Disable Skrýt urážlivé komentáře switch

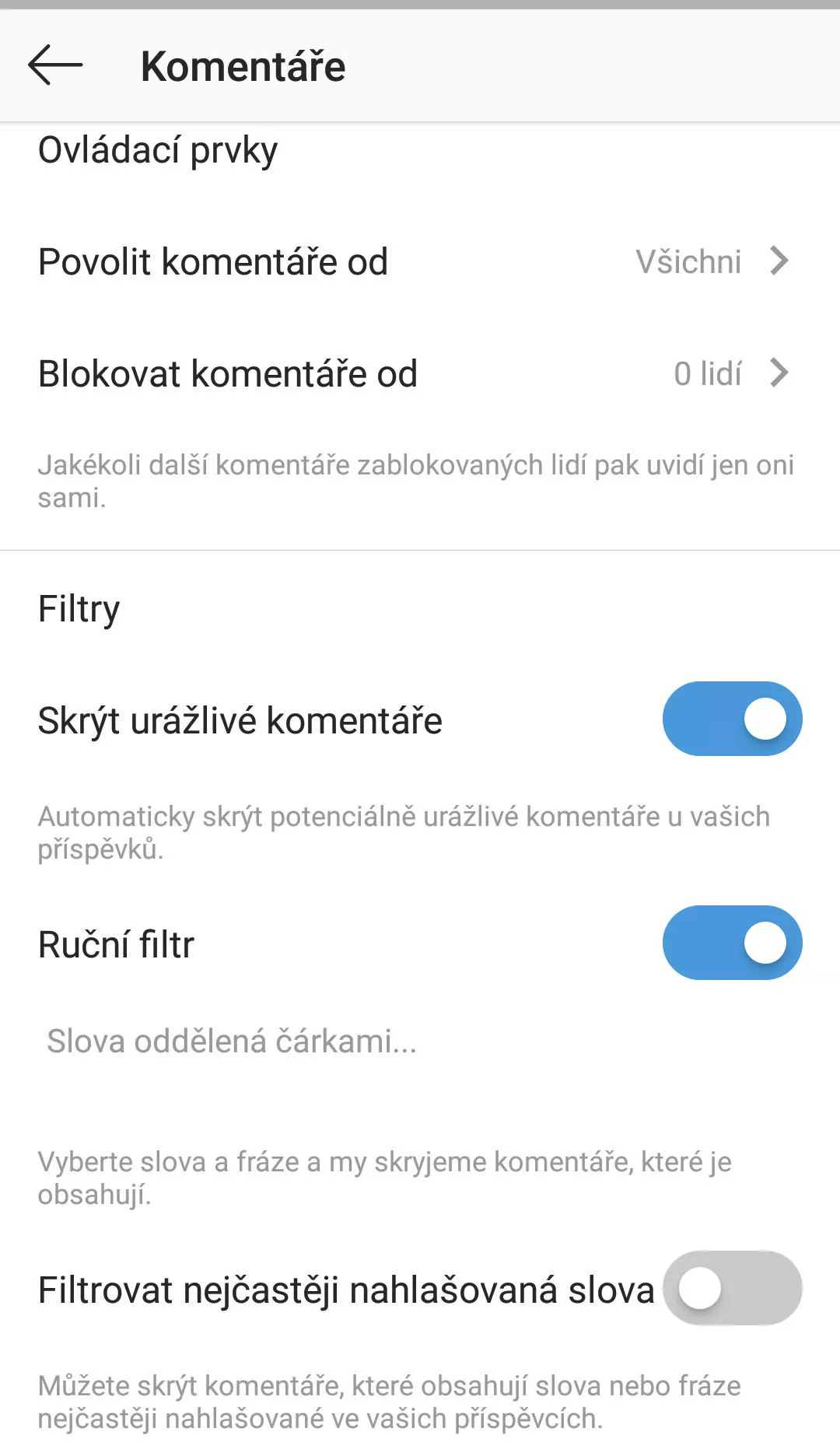732,719
